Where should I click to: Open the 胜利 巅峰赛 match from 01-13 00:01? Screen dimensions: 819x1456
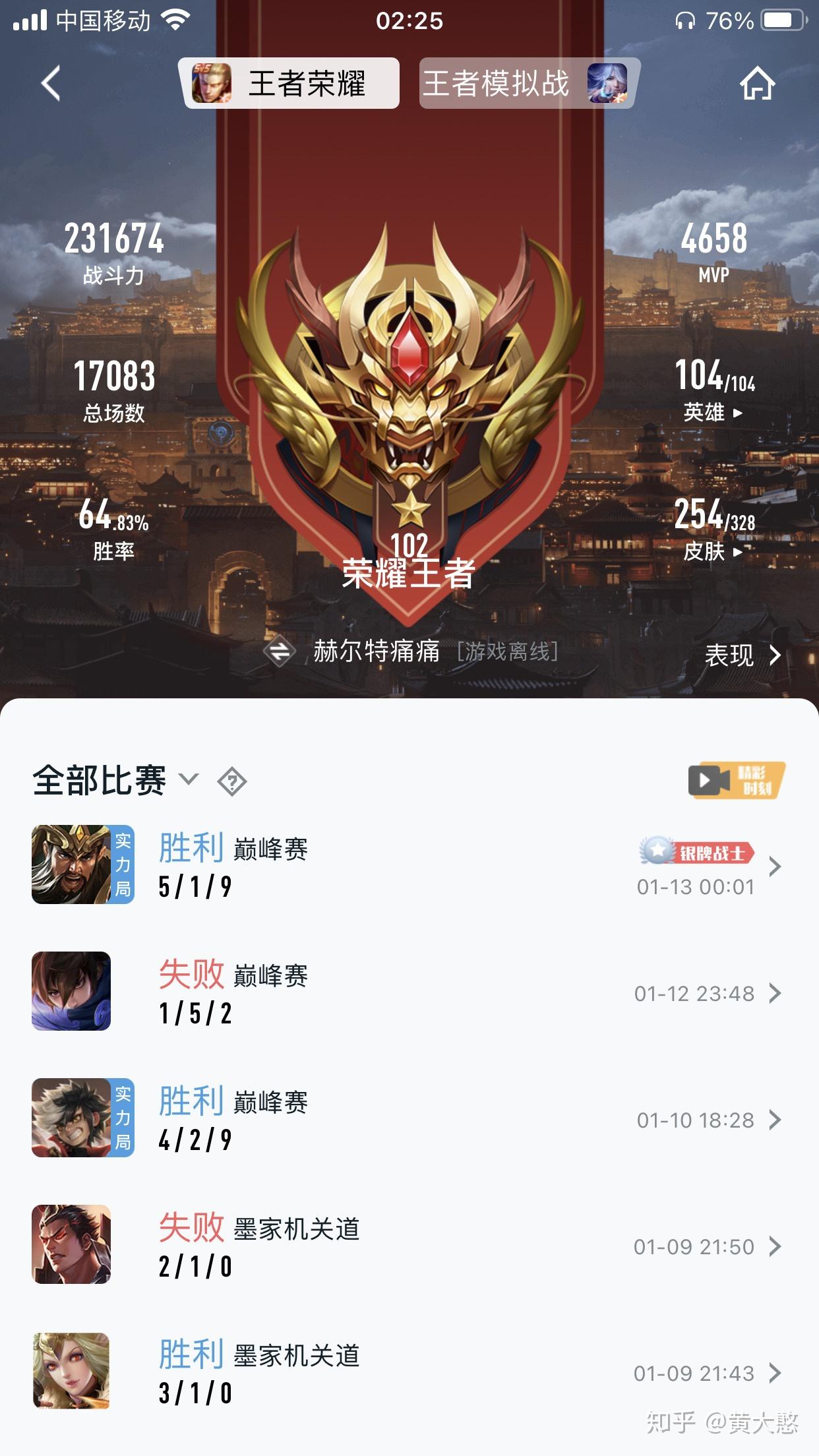pyautogui.click(x=409, y=865)
